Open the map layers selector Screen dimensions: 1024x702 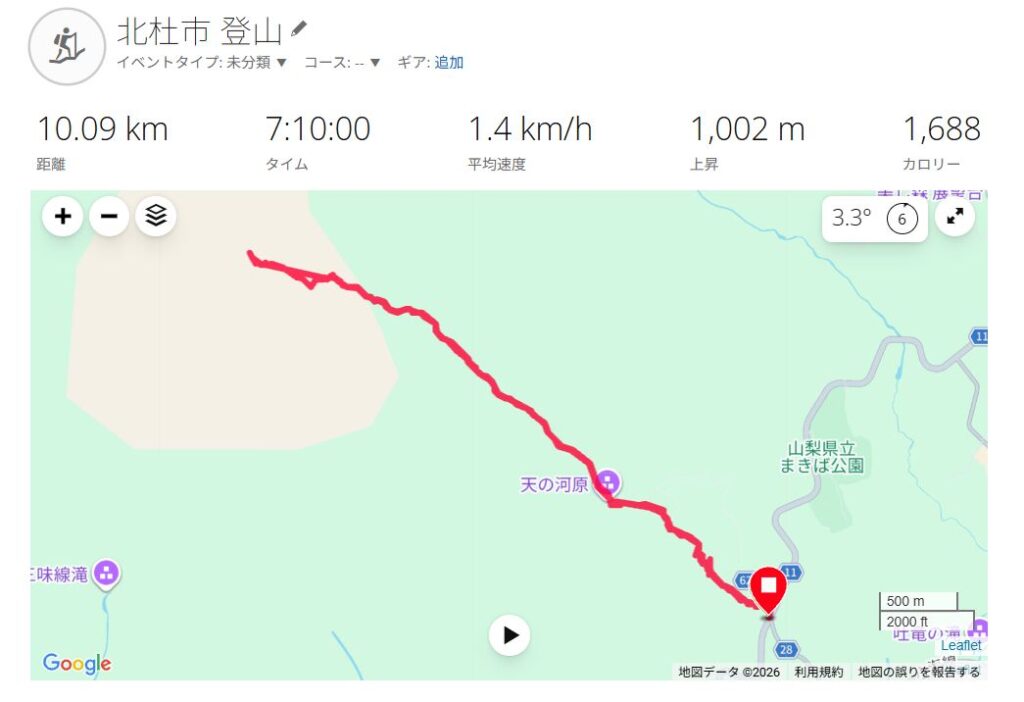[156, 216]
